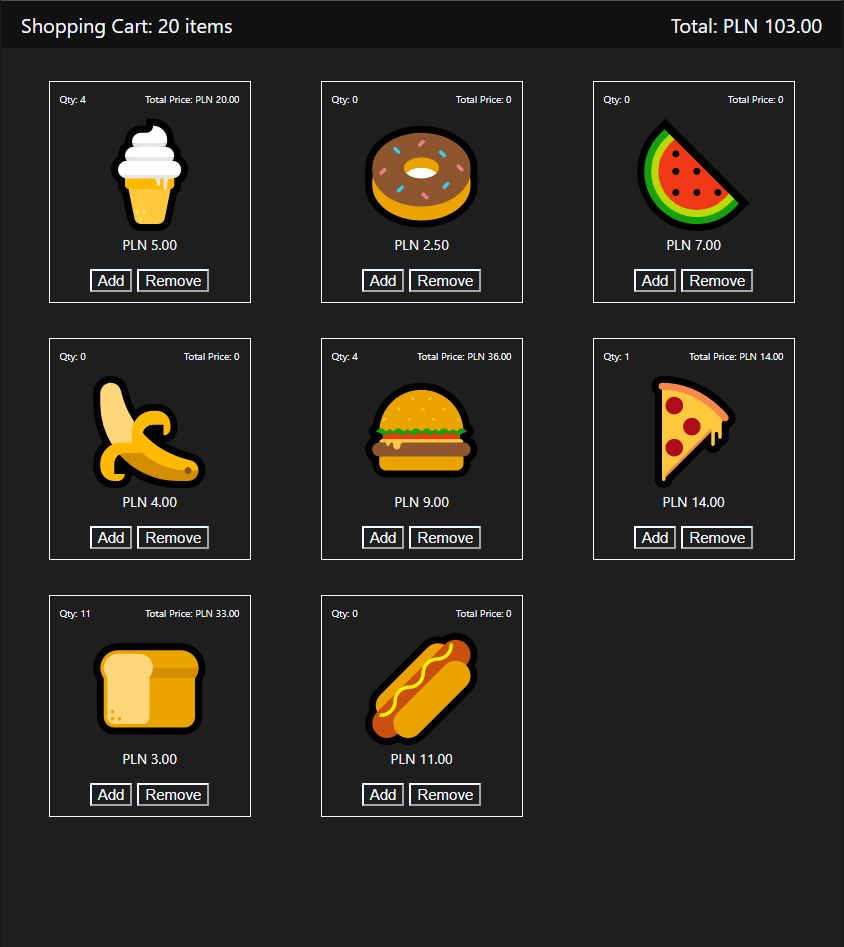This screenshot has width=844, height=947.
Task: Remove one ice cream from the cart
Action: pyautogui.click(x=173, y=281)
